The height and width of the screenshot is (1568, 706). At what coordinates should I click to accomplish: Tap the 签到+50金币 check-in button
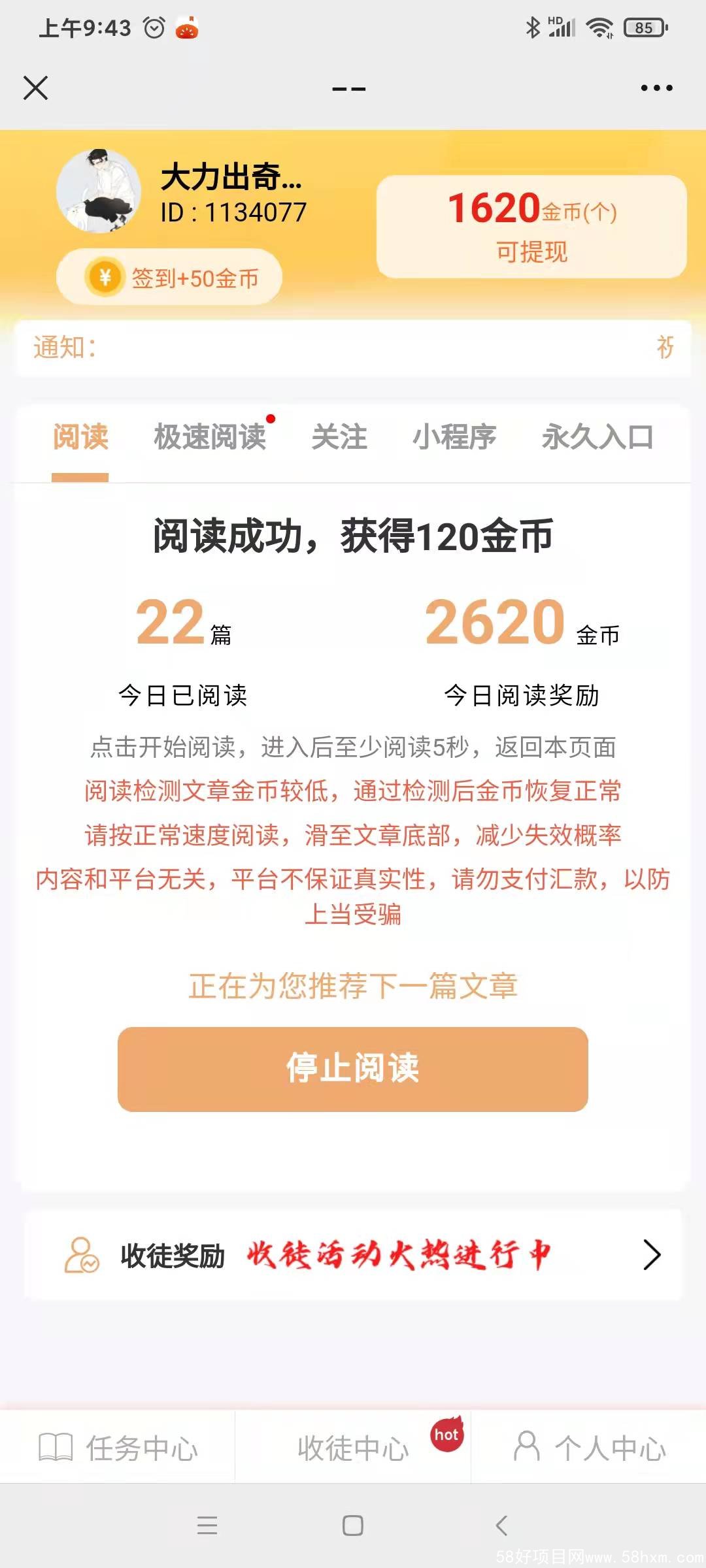point(170,278)
